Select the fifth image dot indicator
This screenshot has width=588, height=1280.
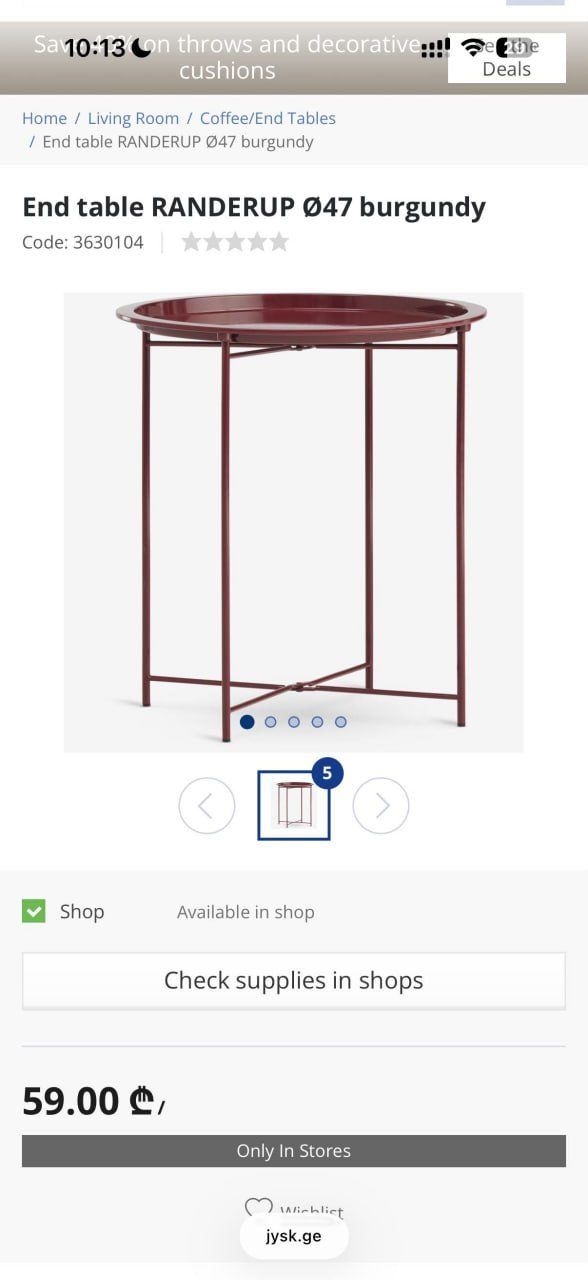point(341,722)
